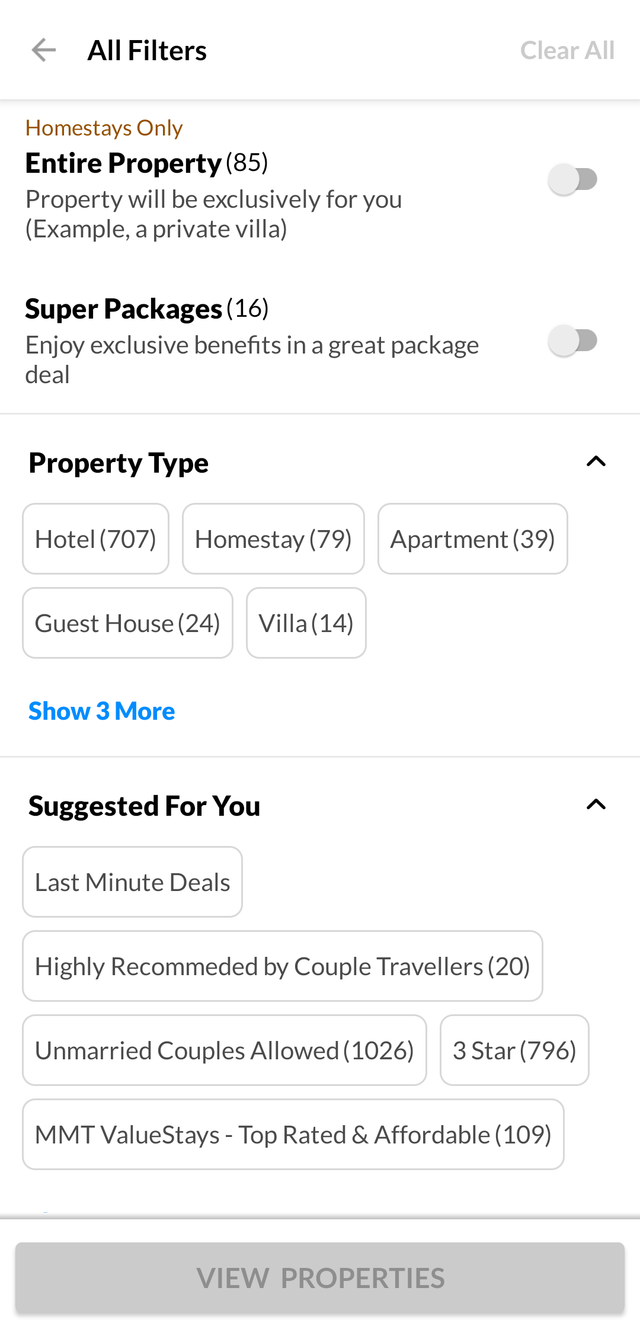Apply the Last Minute Deals filter
640x1337 pixels.
(132, 882)
